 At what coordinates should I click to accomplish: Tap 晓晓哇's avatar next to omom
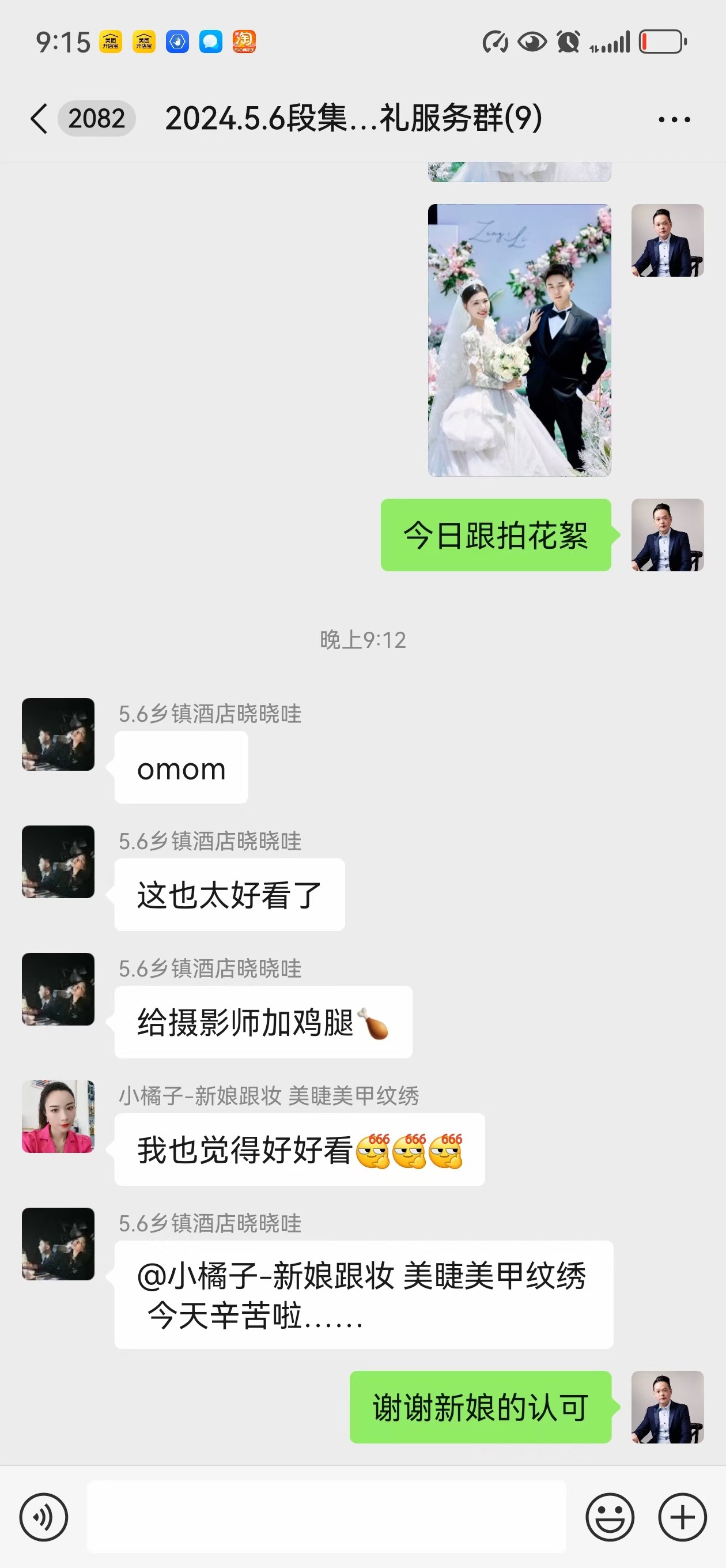[x=58, y=734]
